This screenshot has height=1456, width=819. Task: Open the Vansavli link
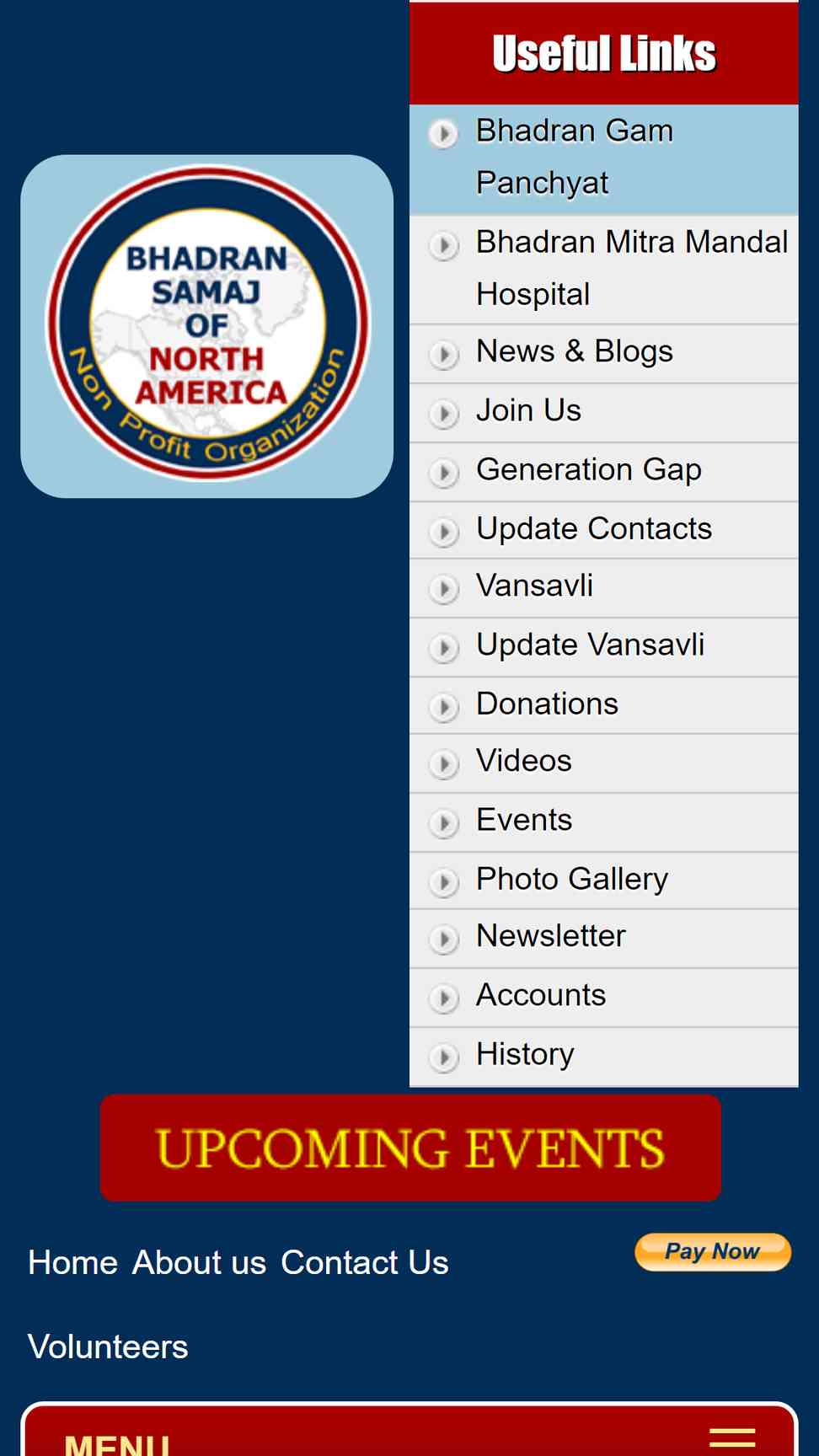click(603, 587)
